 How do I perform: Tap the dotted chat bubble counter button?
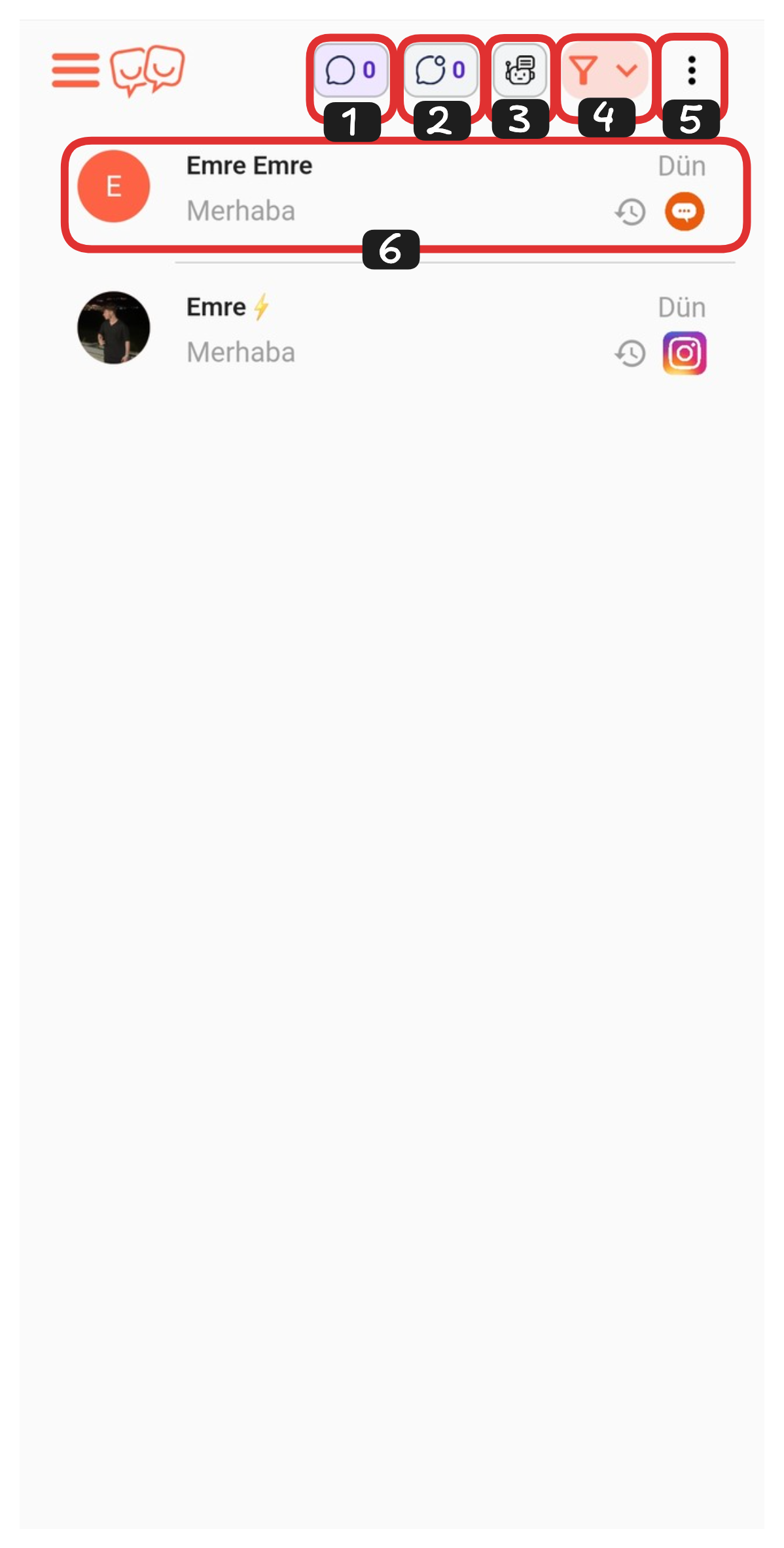click(440, 70)
